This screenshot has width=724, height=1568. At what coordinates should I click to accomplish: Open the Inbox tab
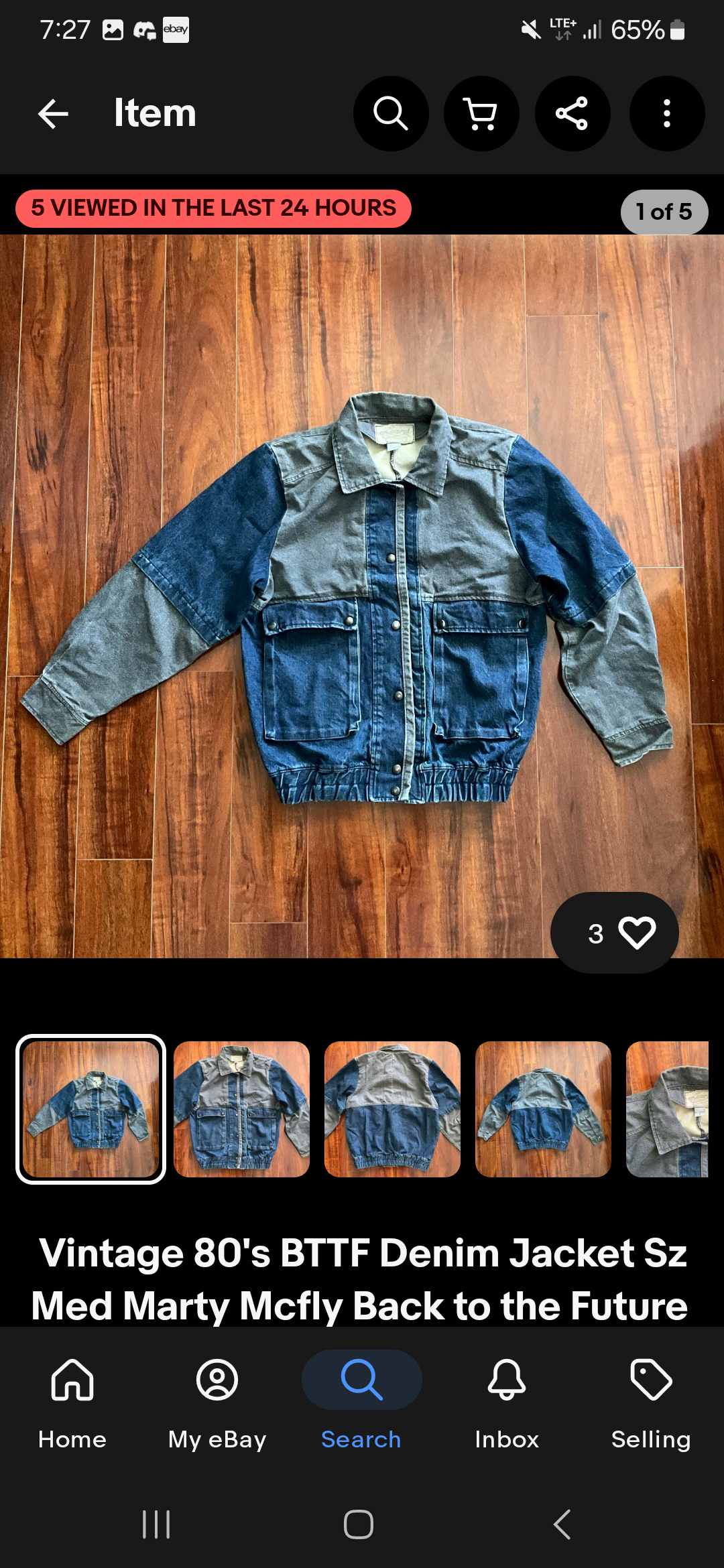pyautogui.click(x=507, y=1403)
